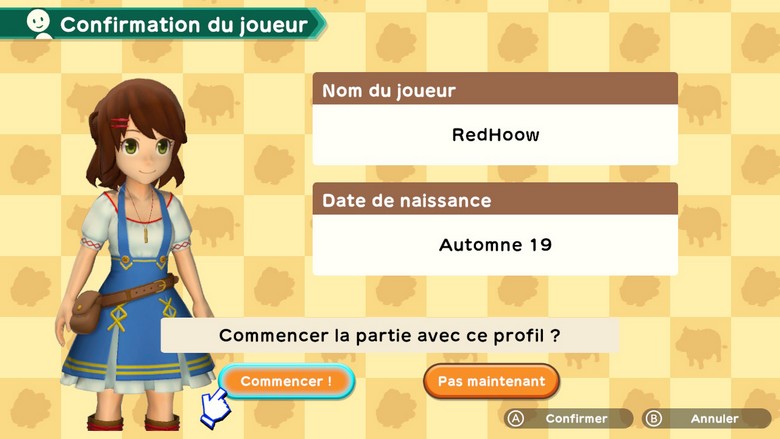Select the Commencer ! button

(286, 381)
